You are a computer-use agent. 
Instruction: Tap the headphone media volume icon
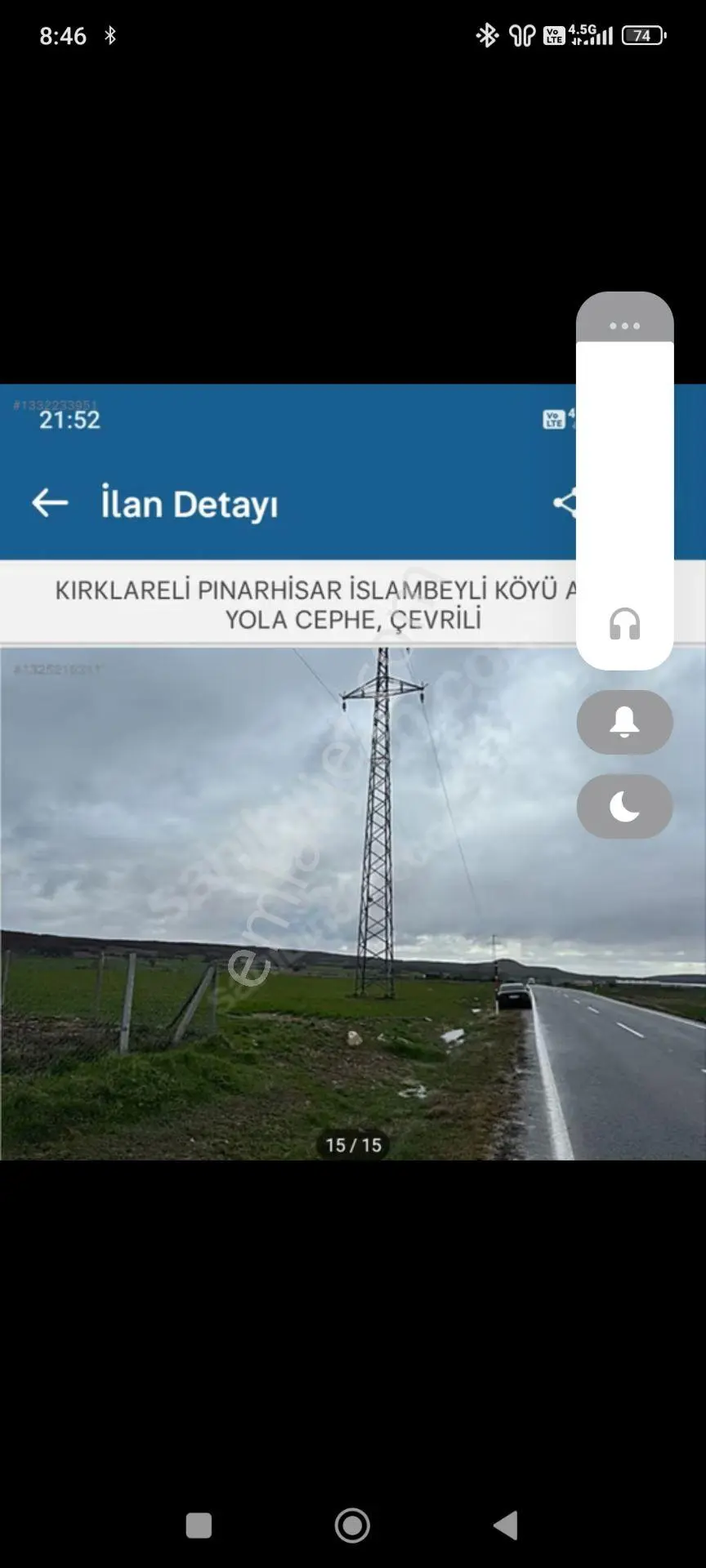pos(624,624)
